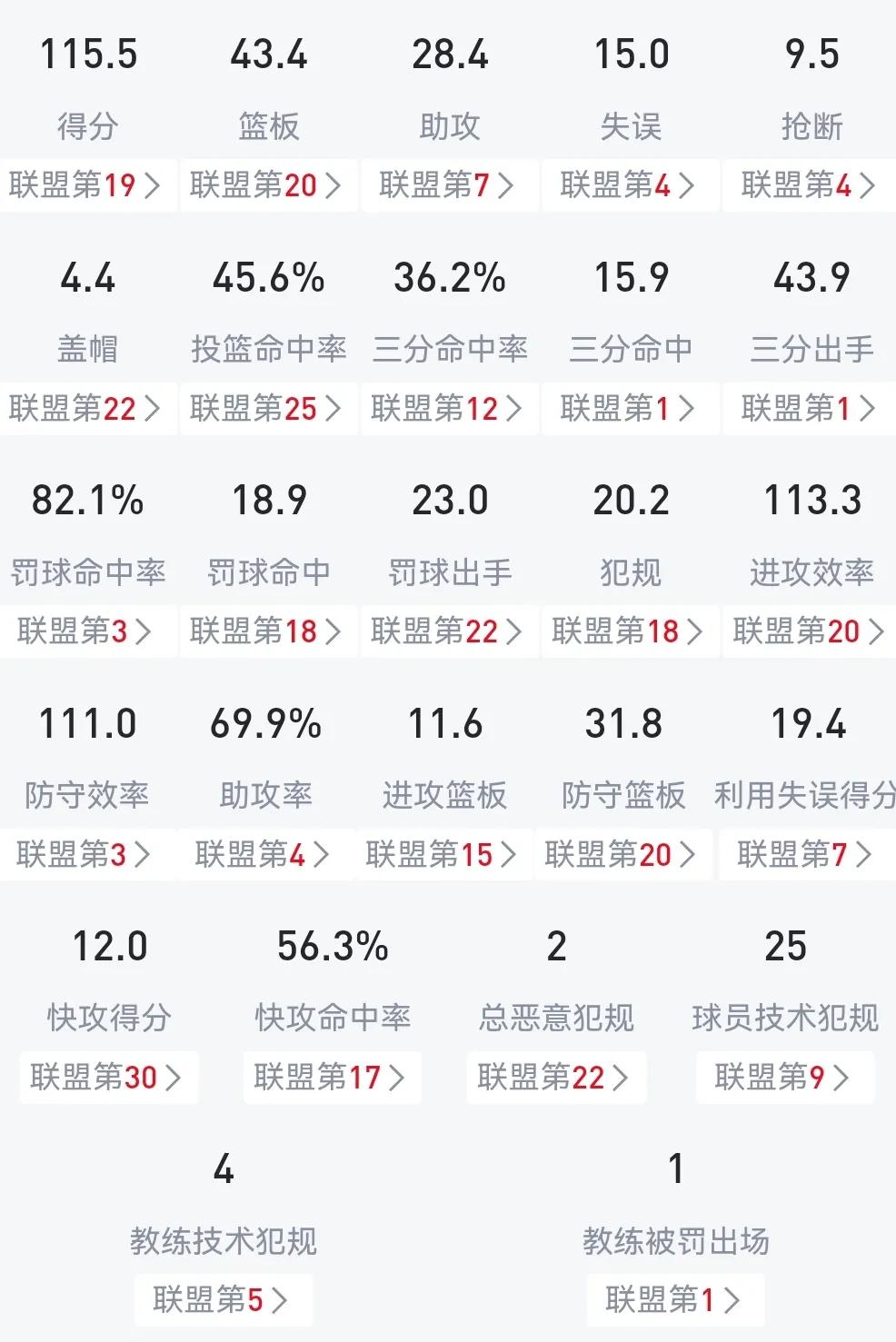This screenshot has height=1342, width=896.
Task: Open the league ranking for 总恶意犯规
Action: (x=555, y=1078)
